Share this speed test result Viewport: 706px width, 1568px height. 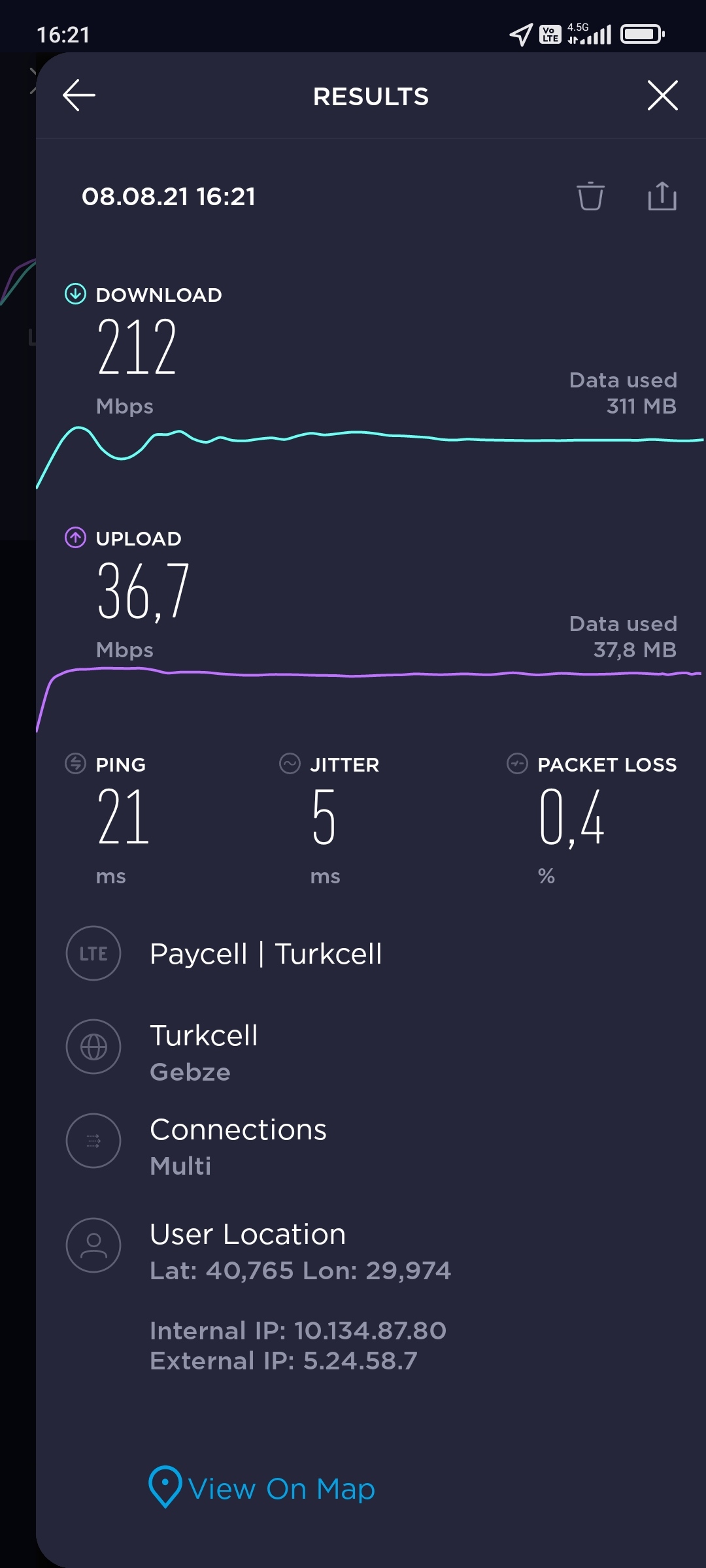662,196
